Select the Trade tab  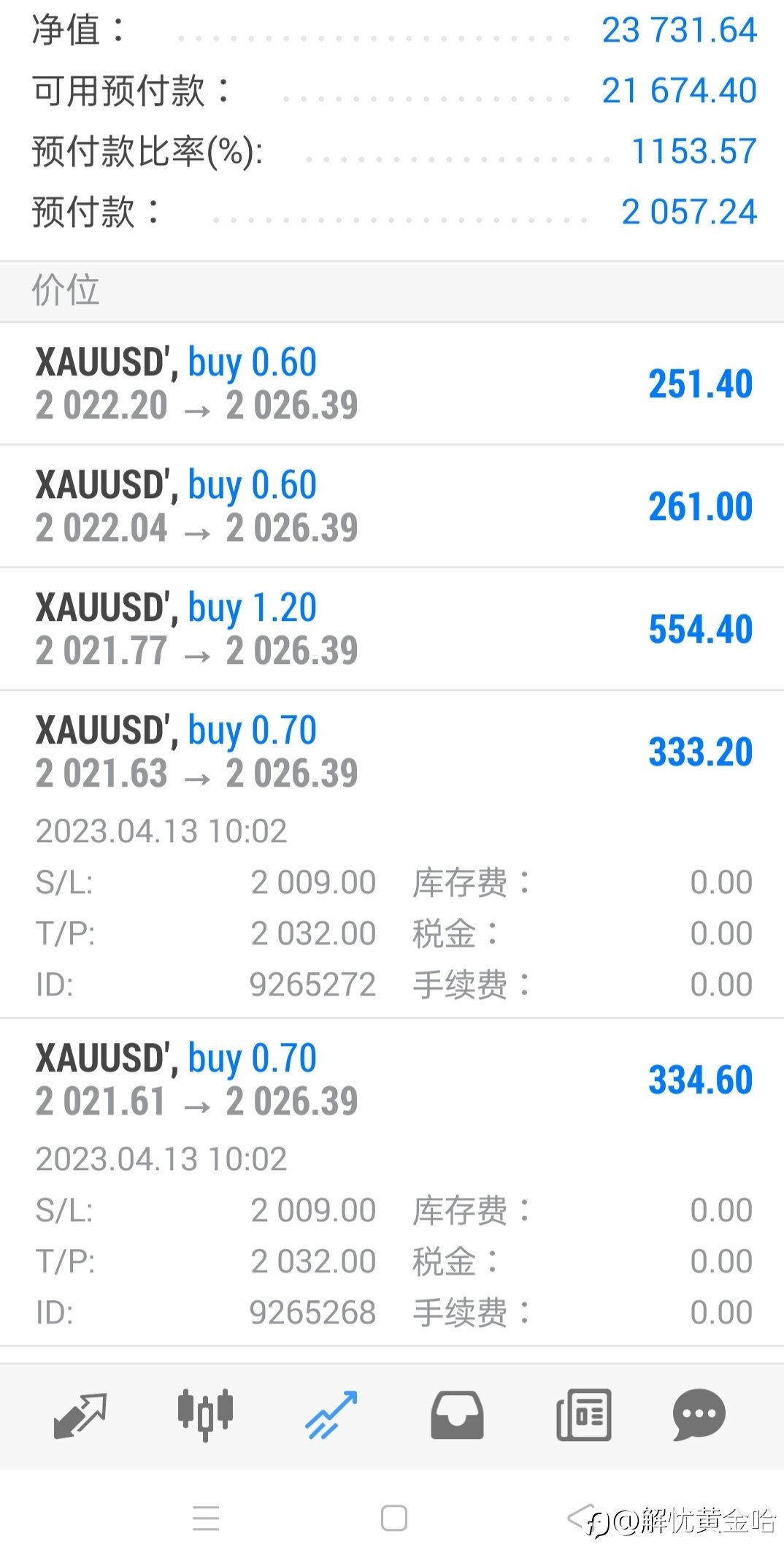click(x=331, y=1416)
